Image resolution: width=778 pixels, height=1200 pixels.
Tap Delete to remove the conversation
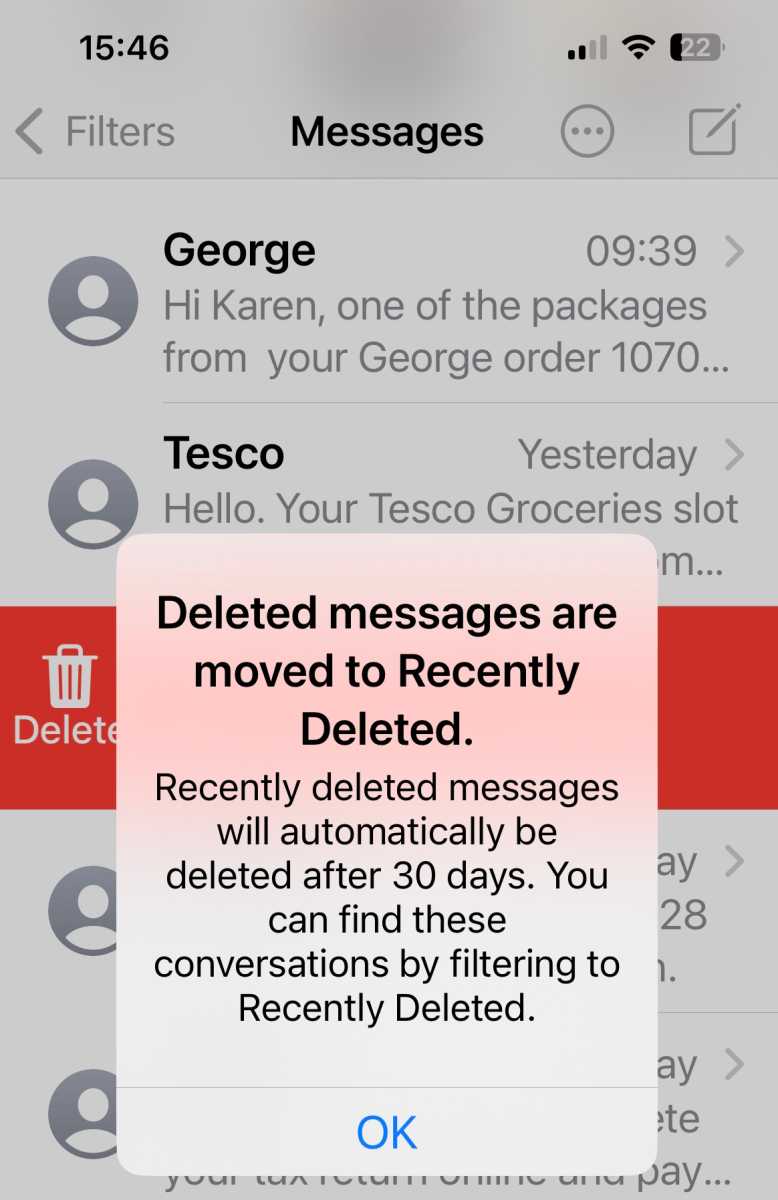pos(62,730)
